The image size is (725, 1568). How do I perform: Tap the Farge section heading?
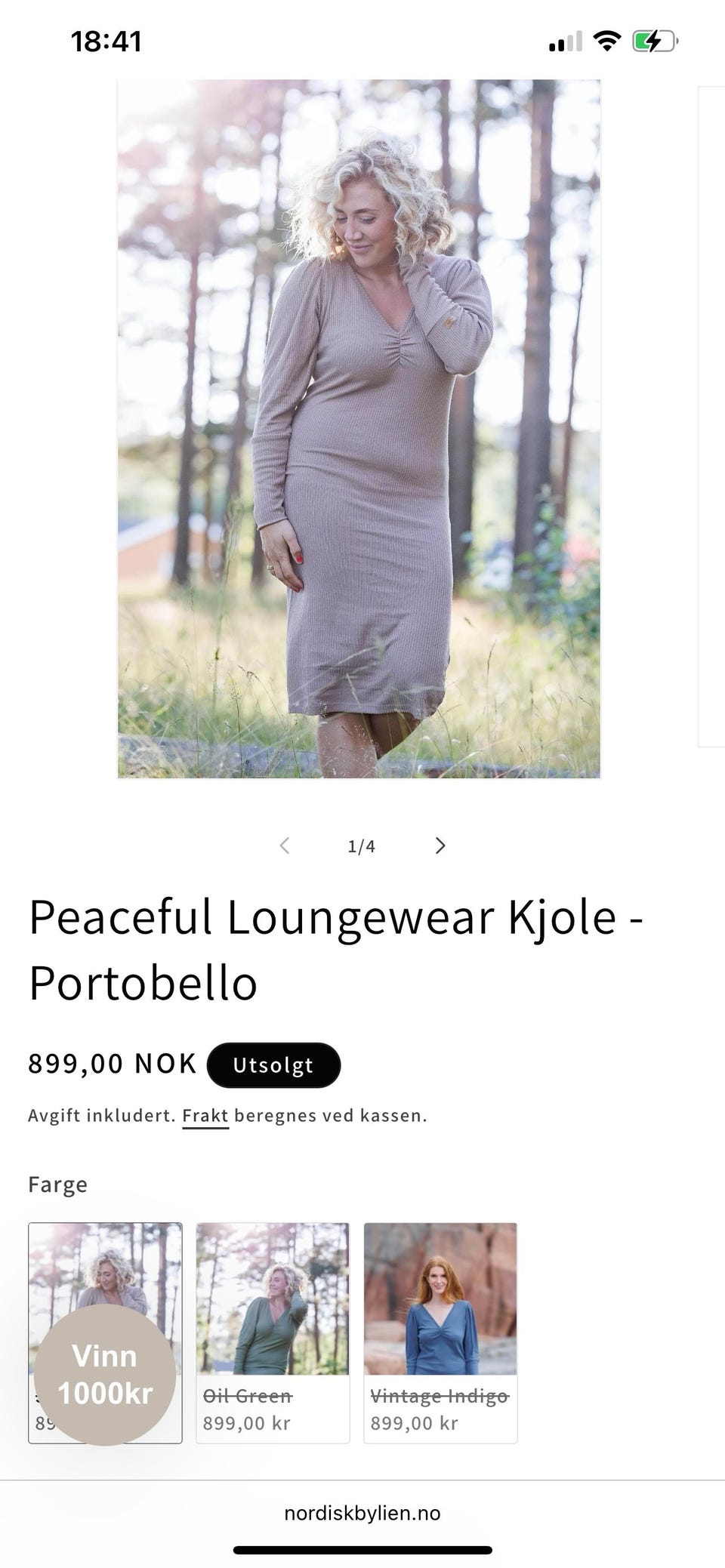(x=57, y=1184)
